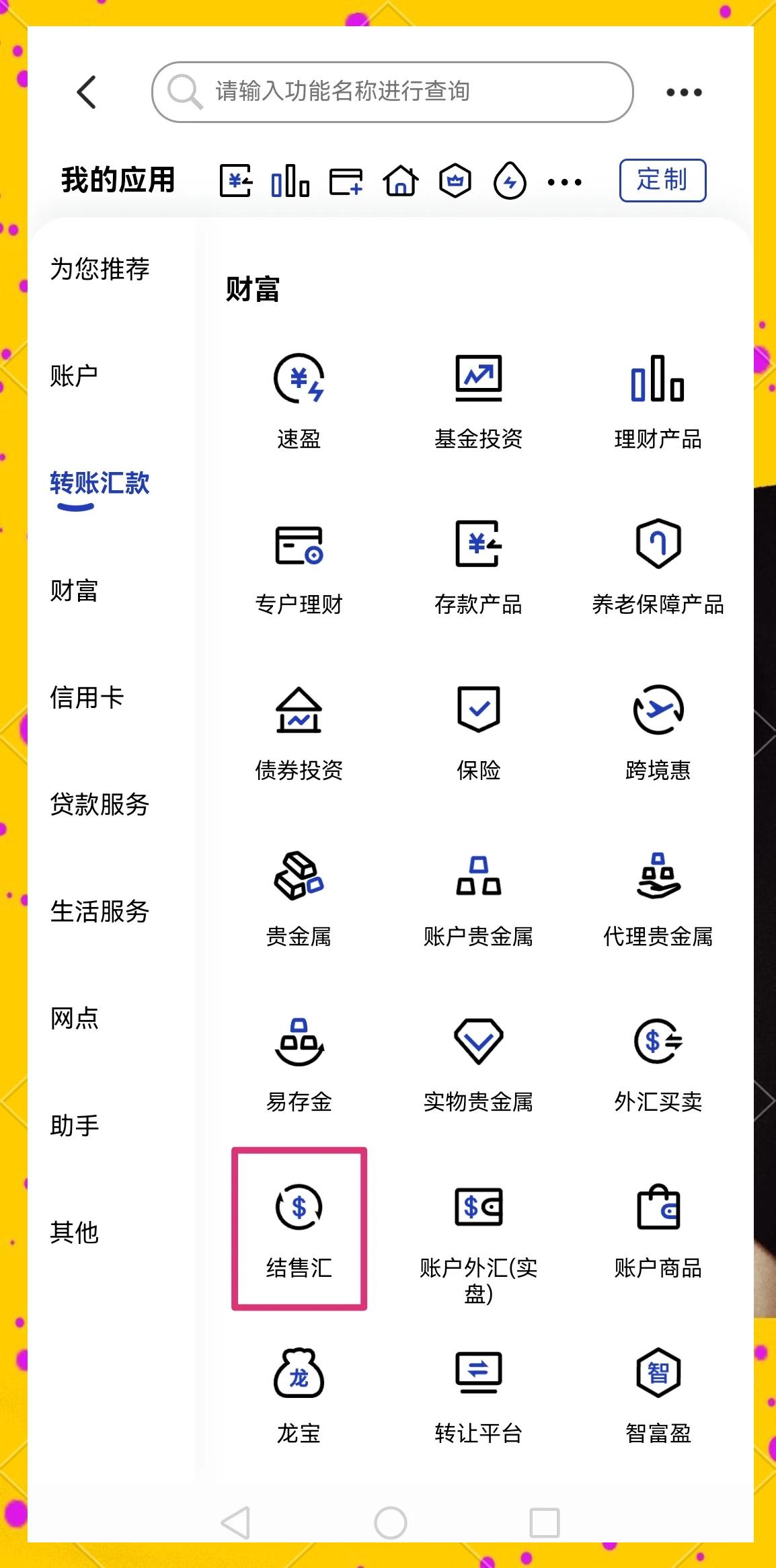Tap the 外汇买卖 forex trading icon

(x=658, y=1062)
